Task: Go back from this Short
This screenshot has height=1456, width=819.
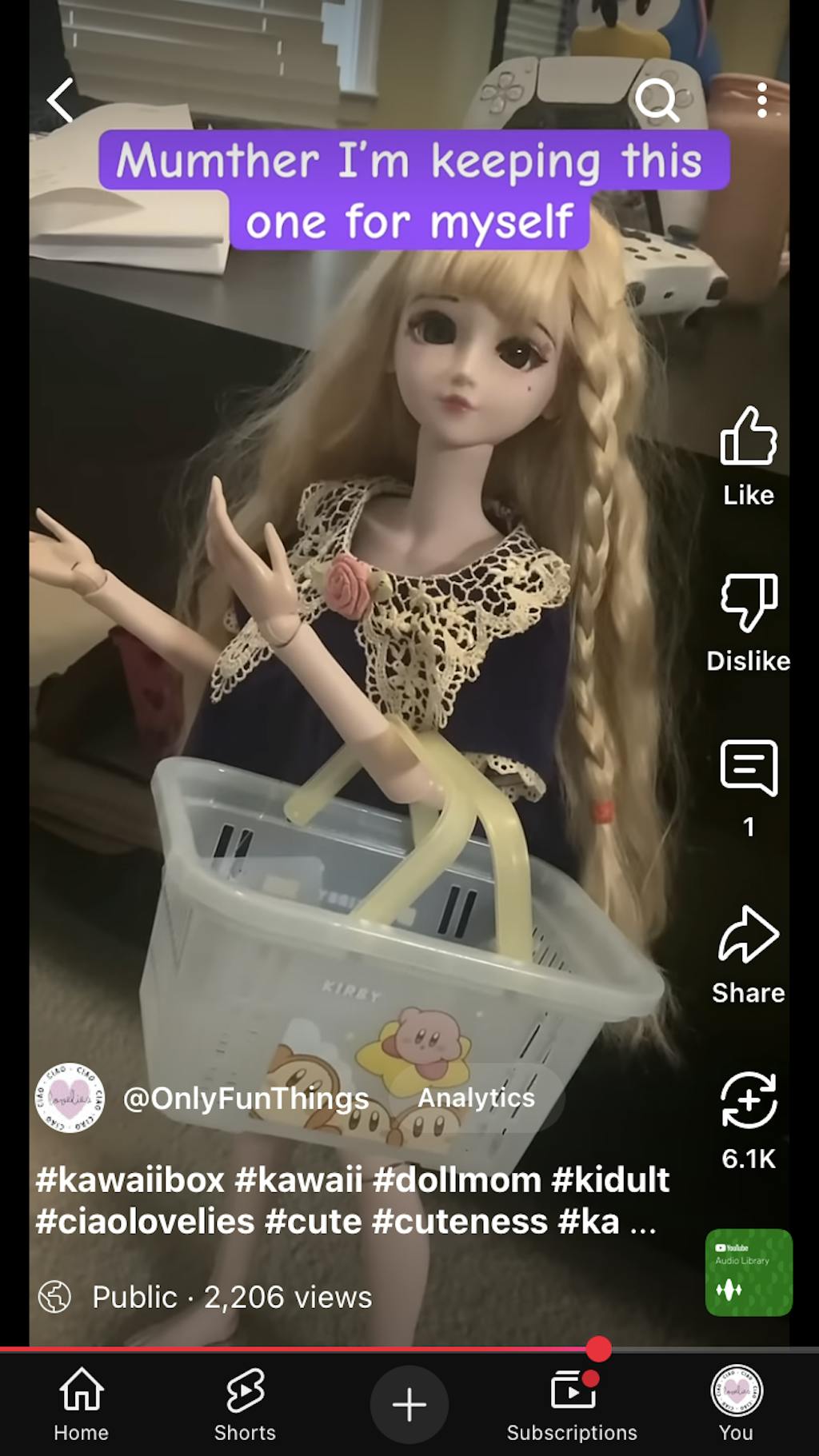Action: [61, 101]
